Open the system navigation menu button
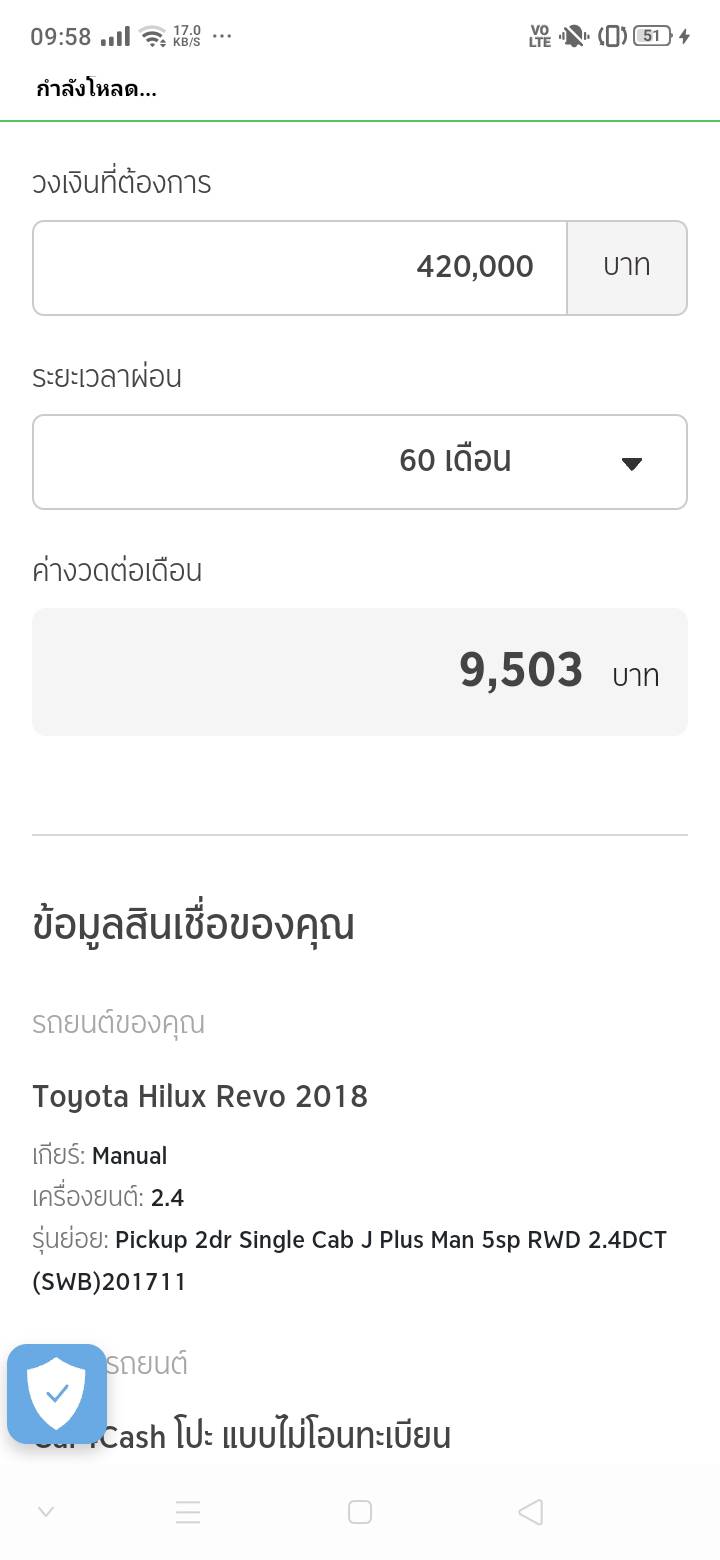 pyautogui.click(x=188, y=1512)
